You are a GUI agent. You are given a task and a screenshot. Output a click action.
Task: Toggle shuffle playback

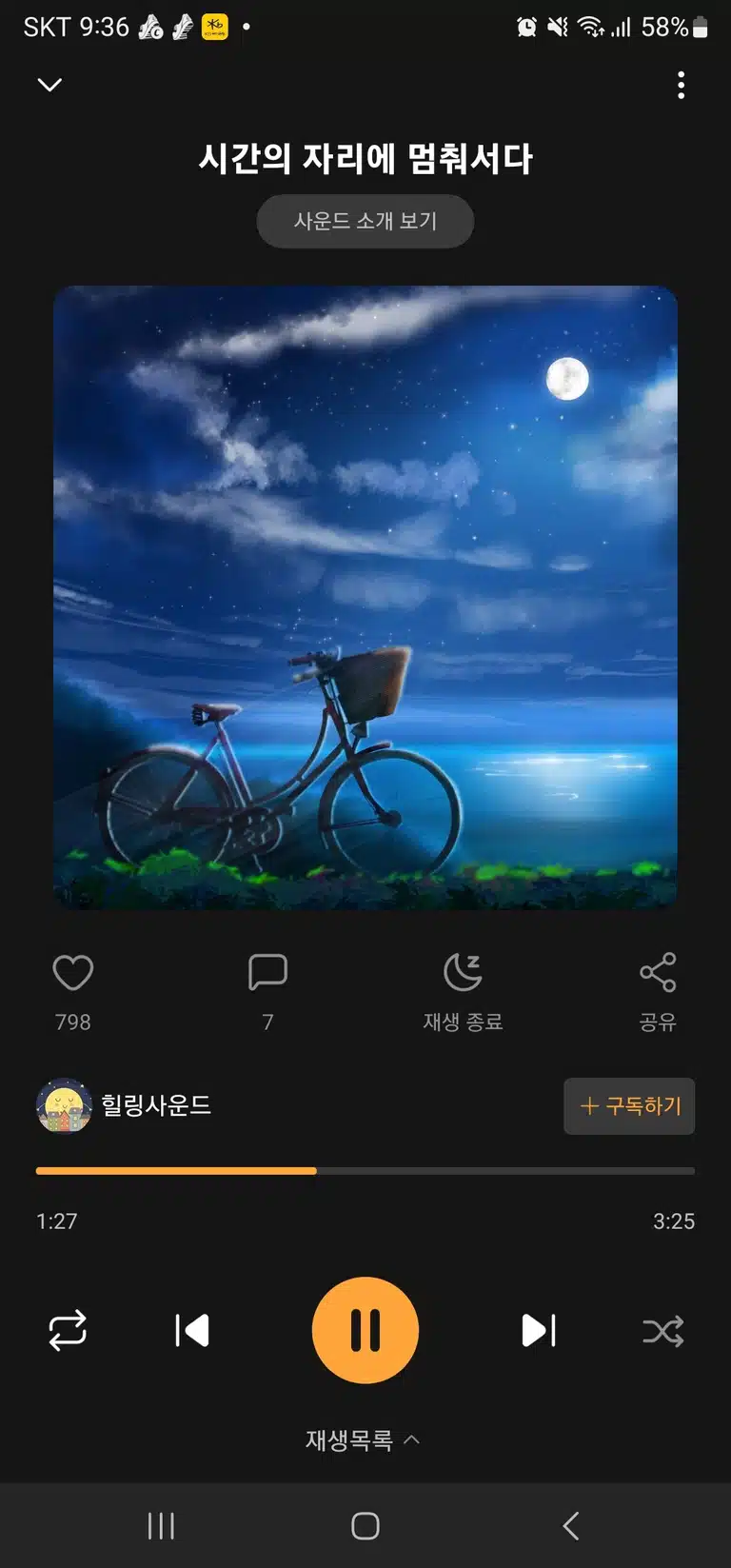click(663, 1331)
